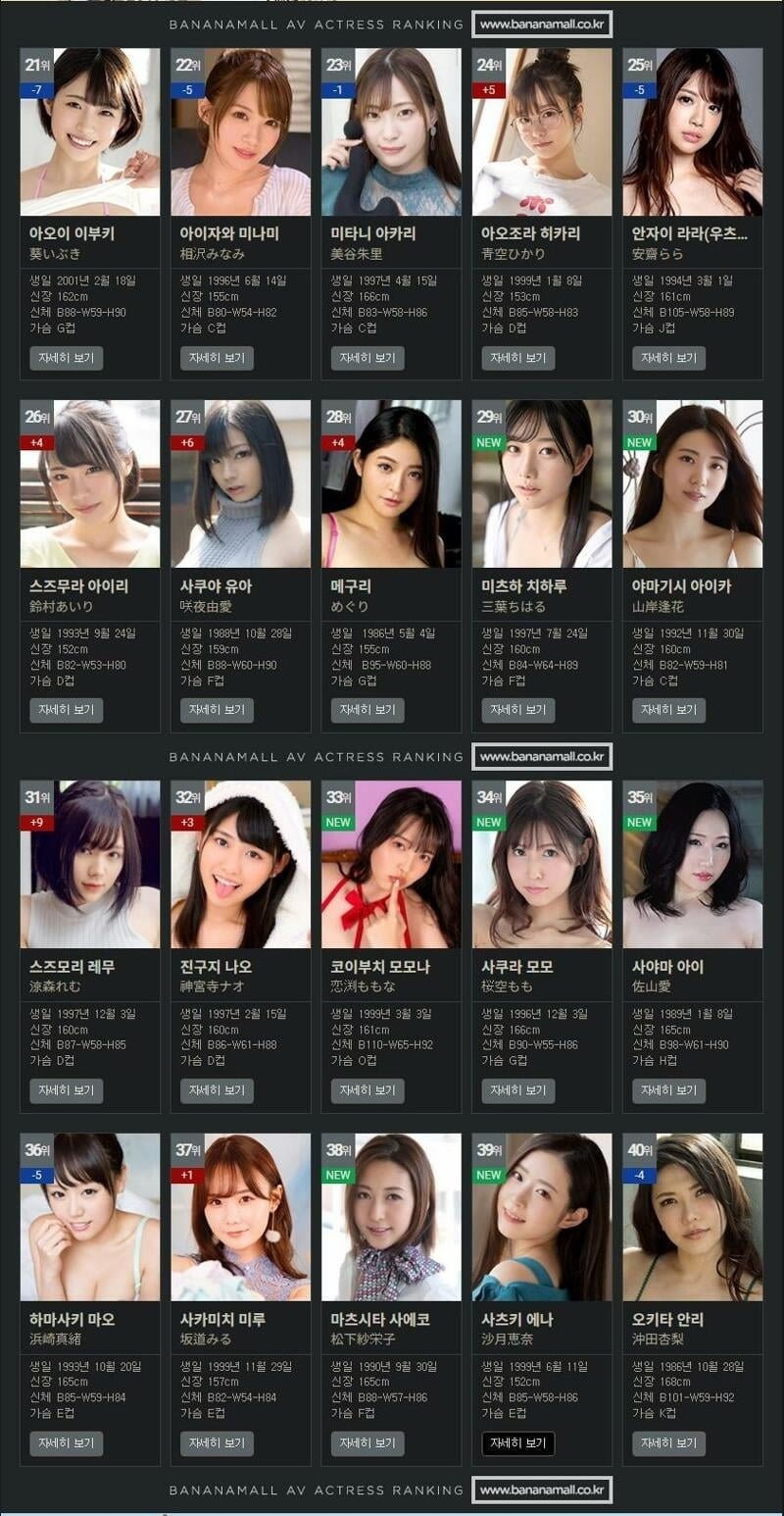Tap 자세히 보기 under 스즈무라 아이리

(67, 710)
